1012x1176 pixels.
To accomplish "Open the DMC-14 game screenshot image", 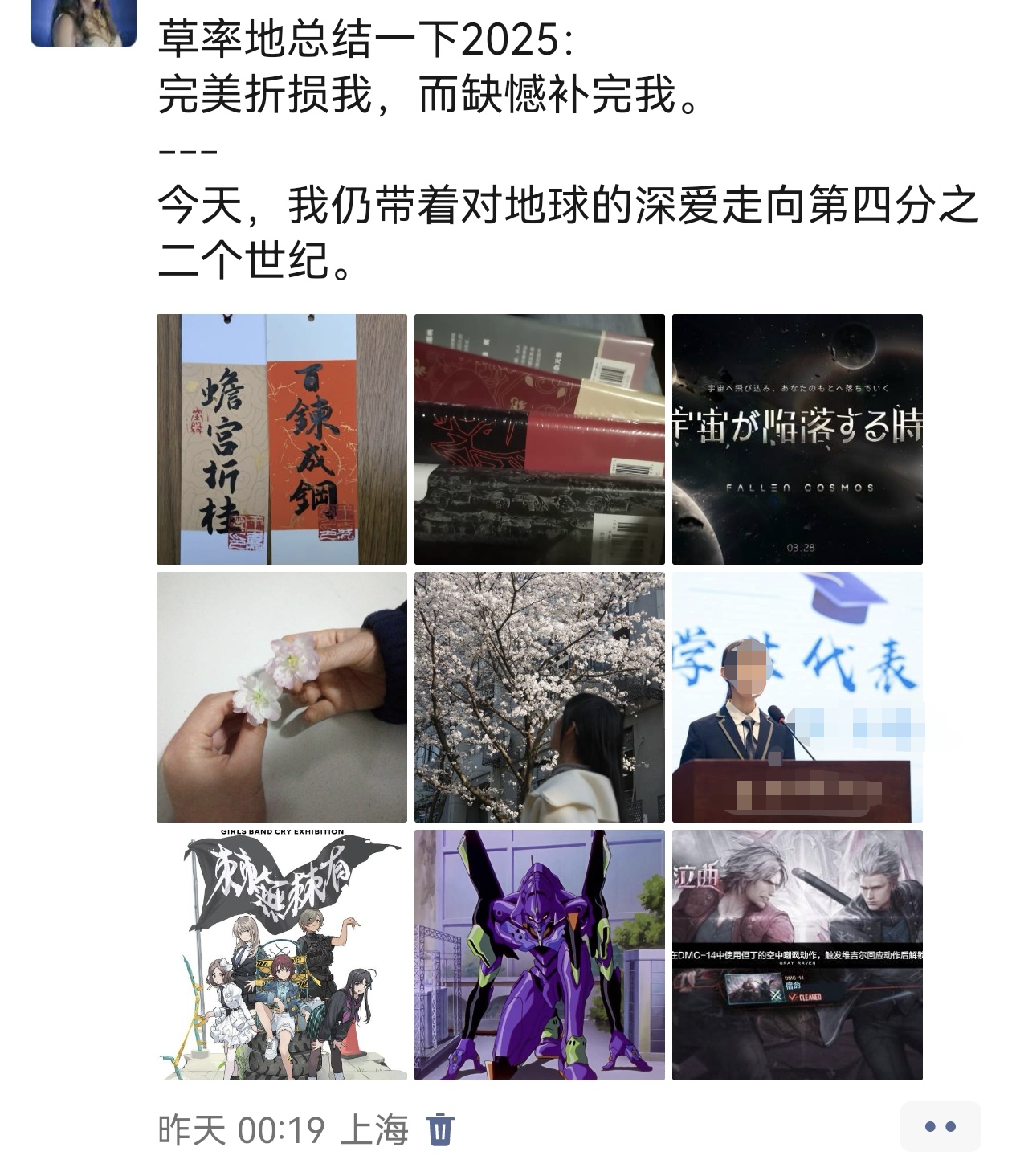I will click(x=797, y=954).
